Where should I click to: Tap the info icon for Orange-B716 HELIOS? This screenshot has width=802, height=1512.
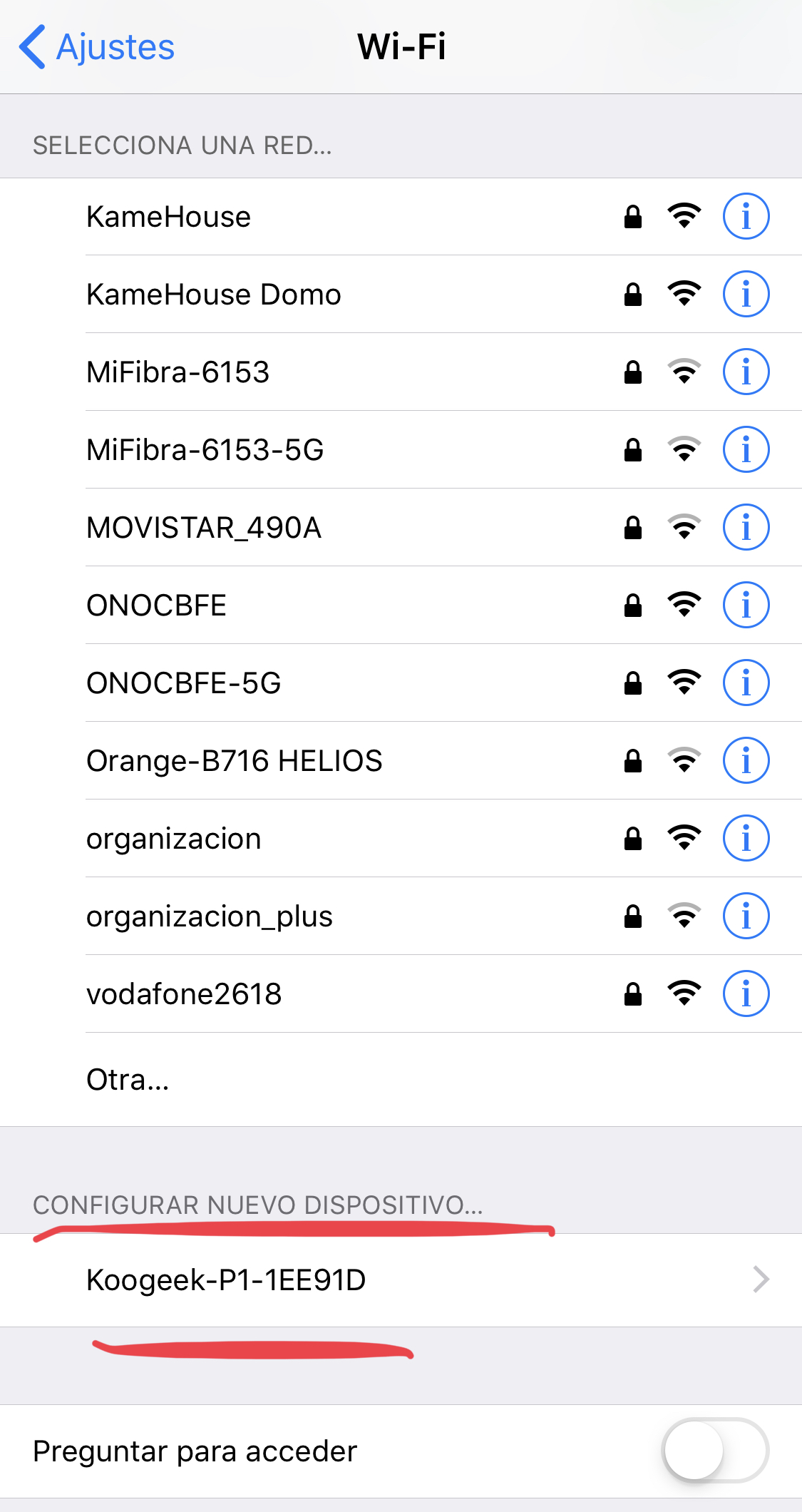[746, 761]
